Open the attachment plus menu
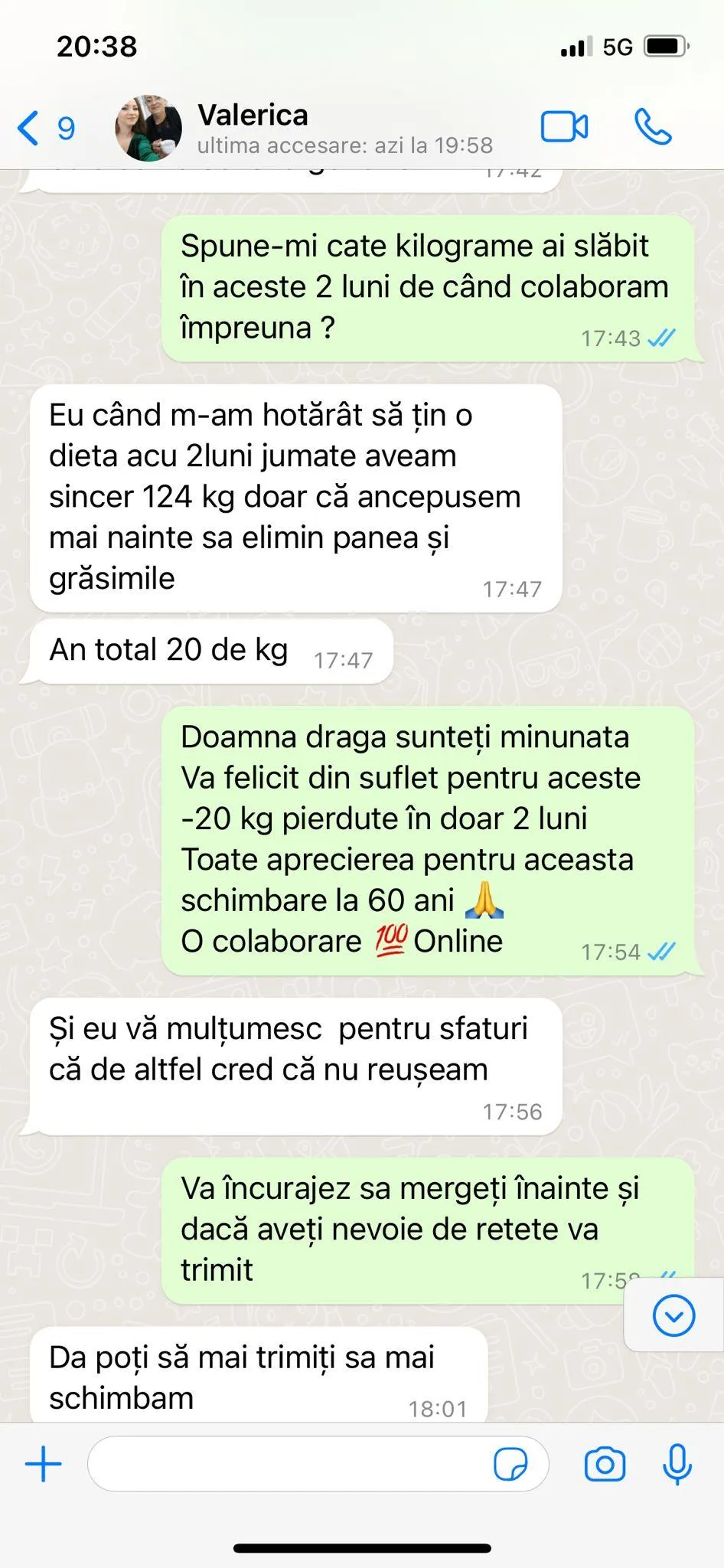 44,1464
